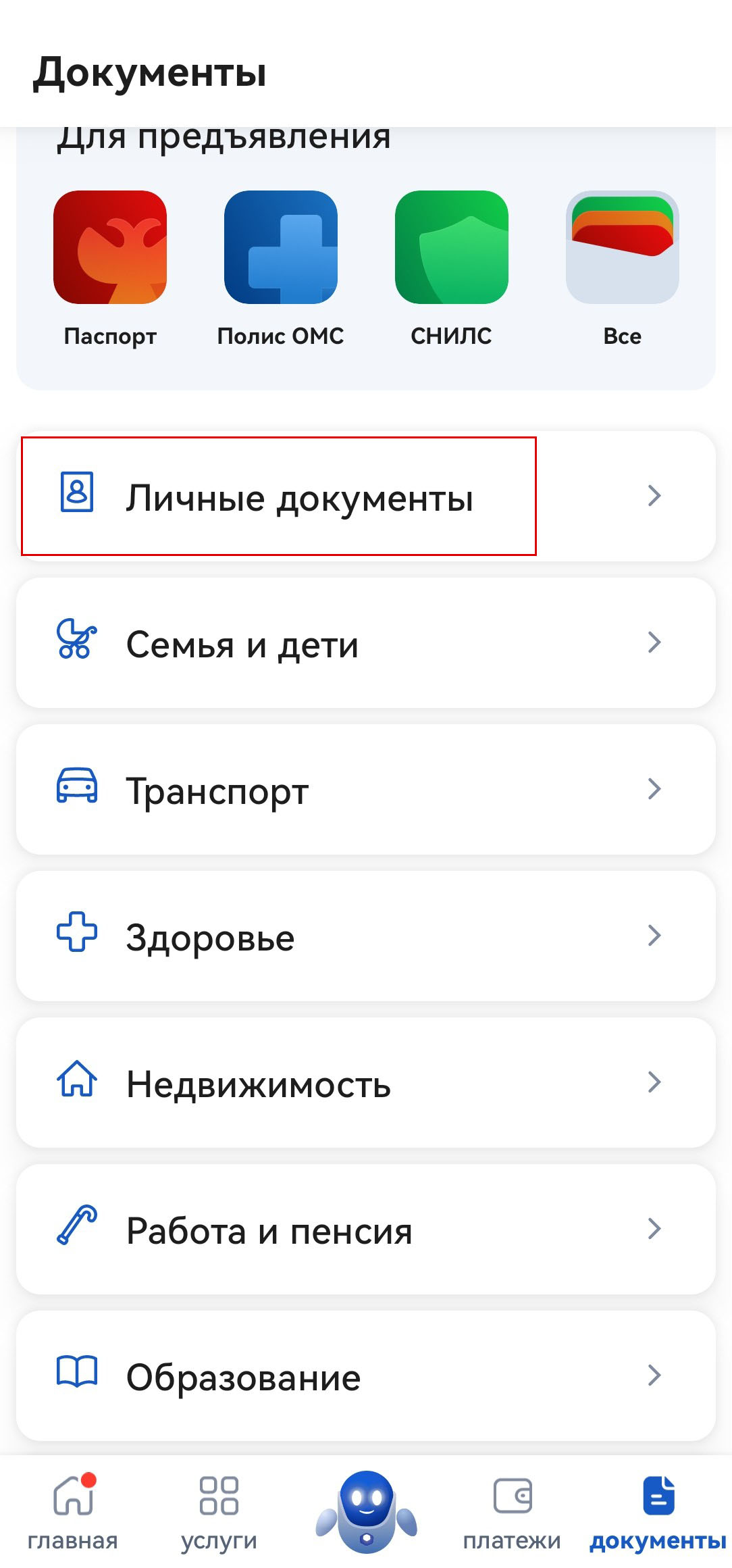Select the Недвижимость row
Viewport: 732px width, 1568px height.
(x=365, y=1083)
